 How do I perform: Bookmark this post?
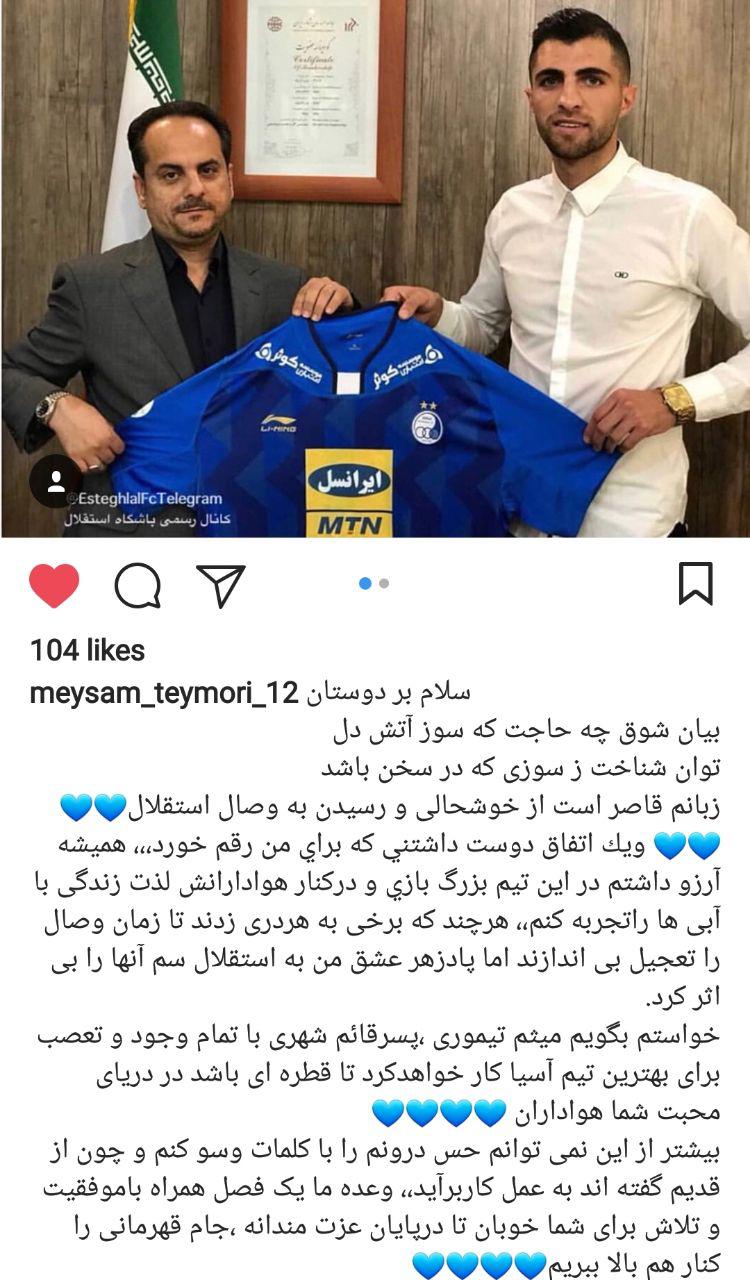coord(696,584)
